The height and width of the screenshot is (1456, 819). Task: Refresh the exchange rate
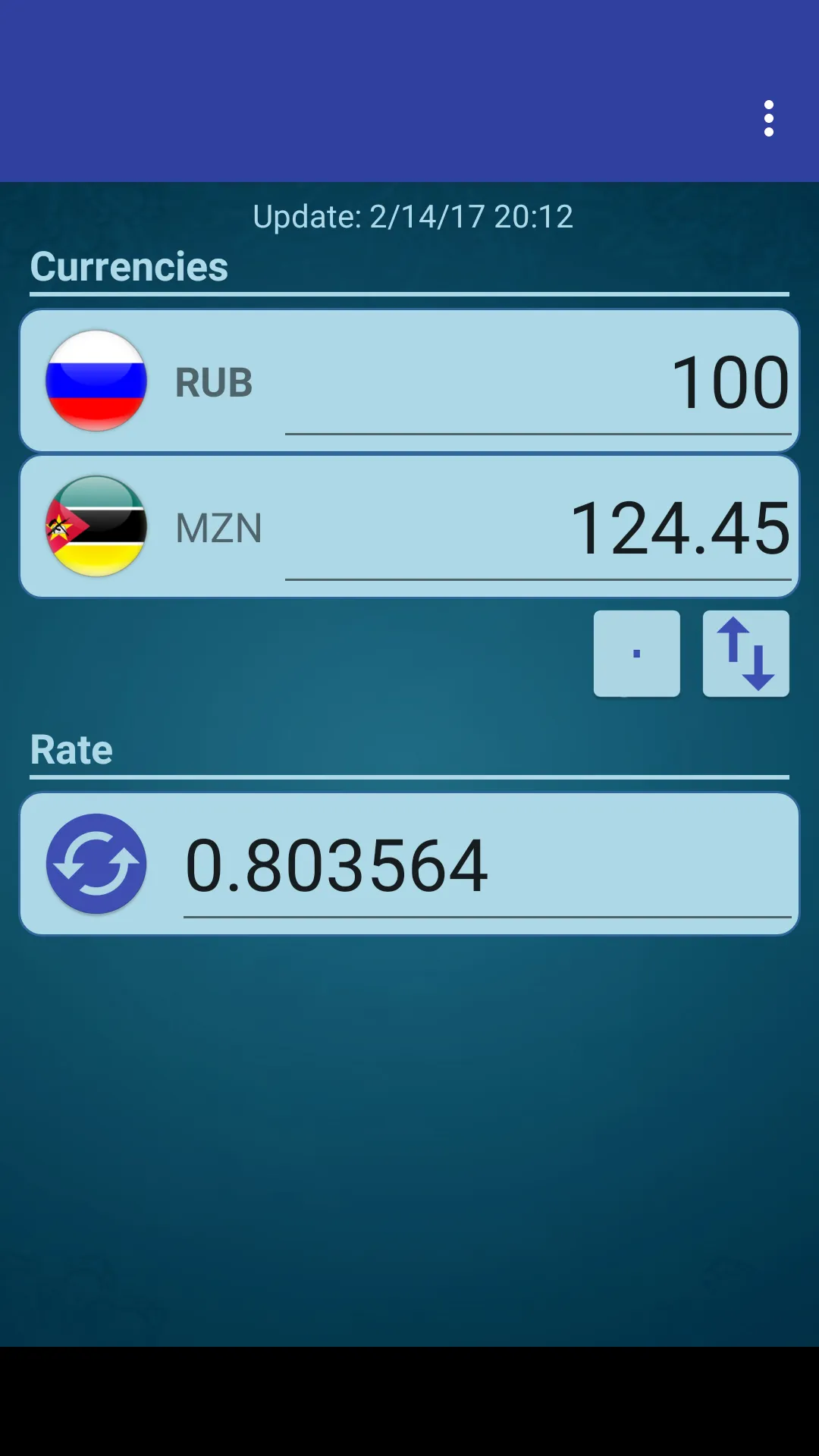pyautogui.click(x=96, y=864)
